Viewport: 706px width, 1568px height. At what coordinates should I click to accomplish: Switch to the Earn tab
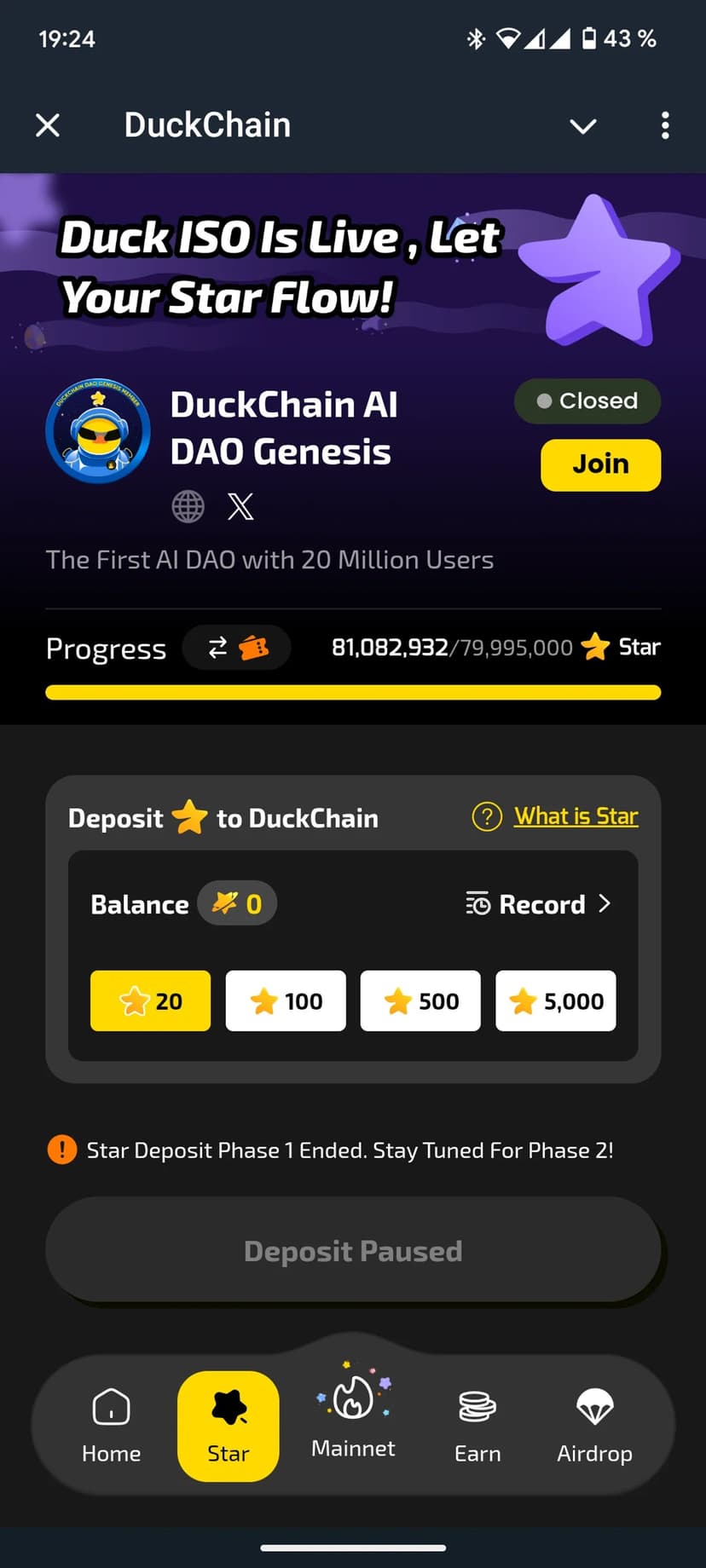[x=477, y=1425]
